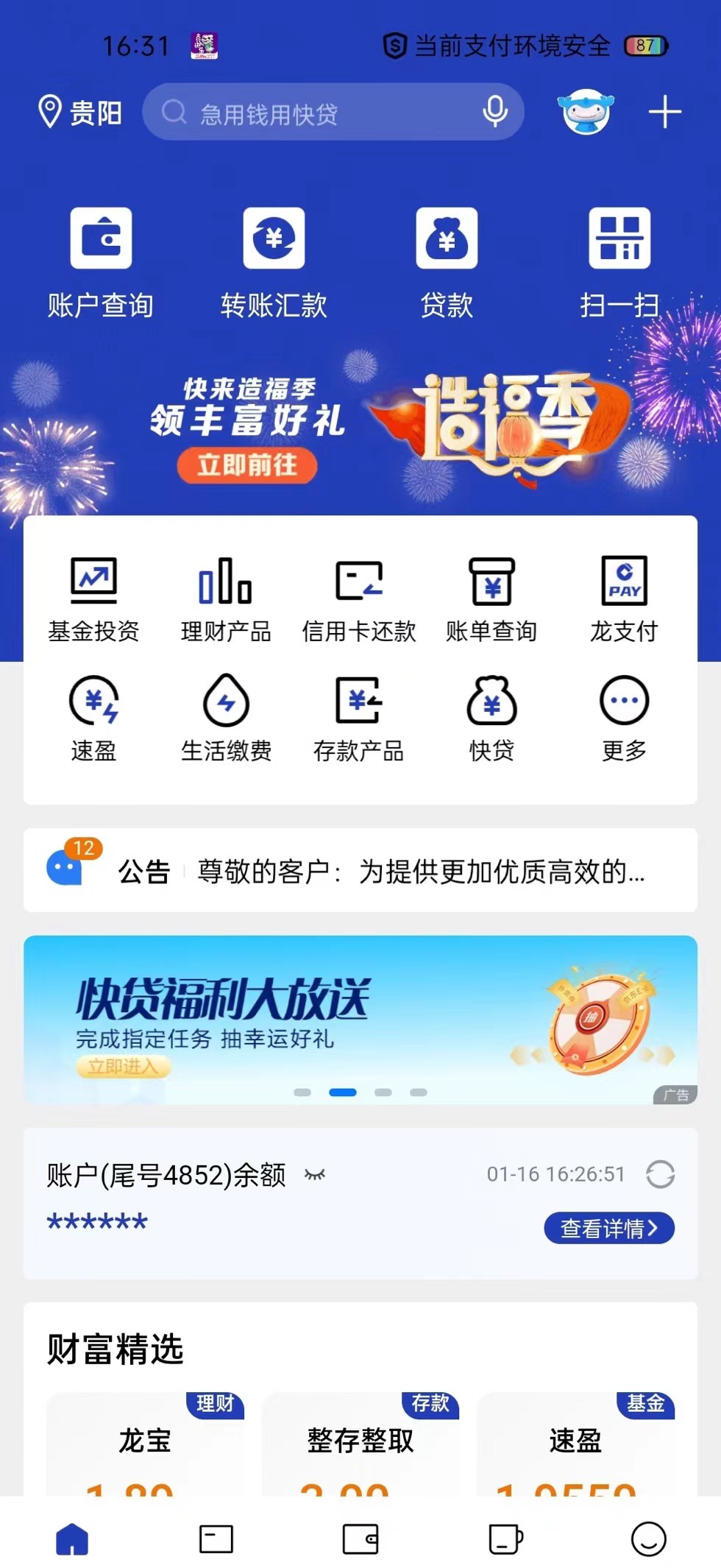Viewport: 721px width, 1568px height.
Task: Go to 转账汇款 transfer
Action: pyautogui.click(x=274, y=261)
